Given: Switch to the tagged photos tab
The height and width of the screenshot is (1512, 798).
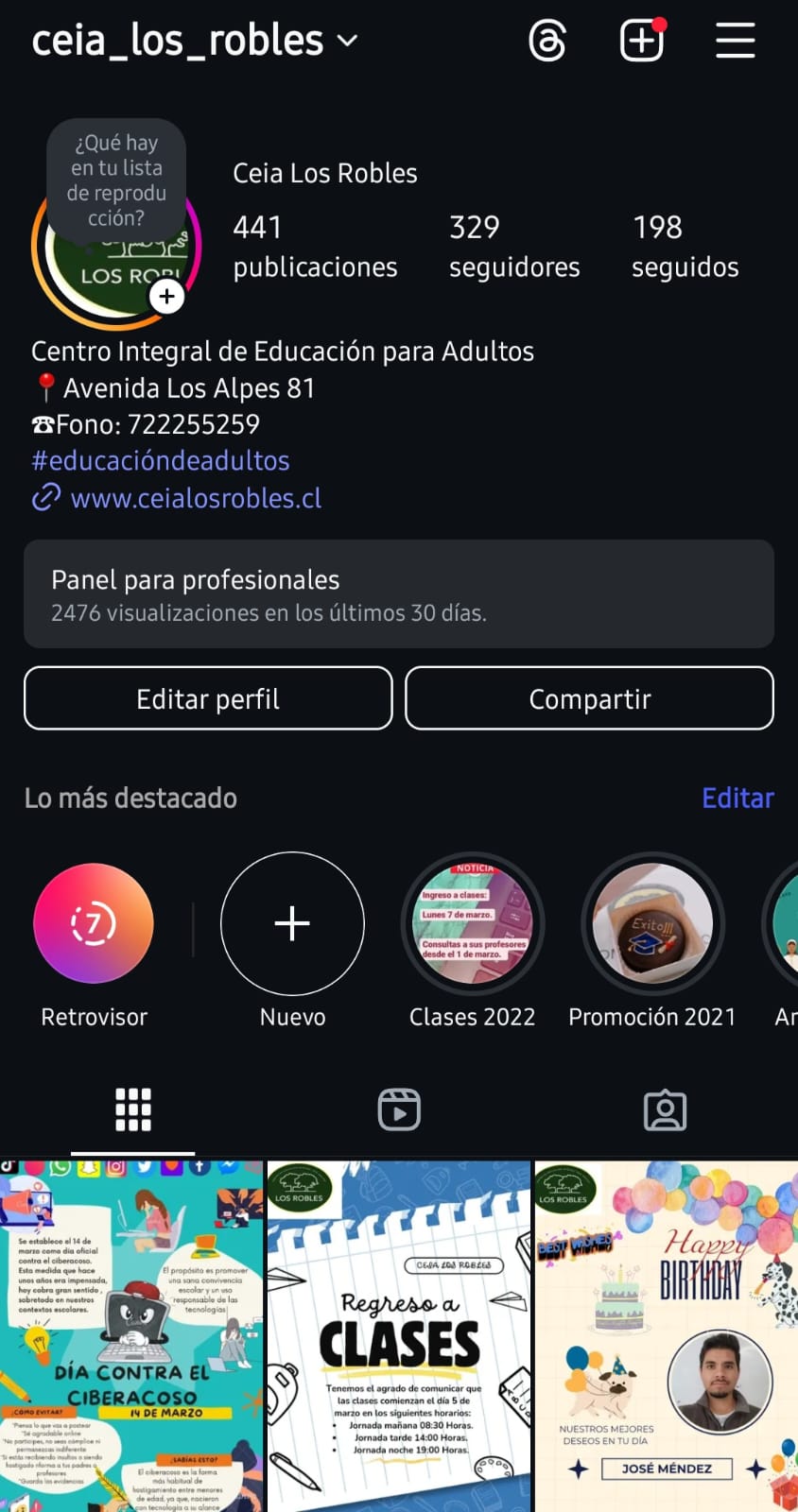Looking at the screenshot, I should coord(665,1109).
